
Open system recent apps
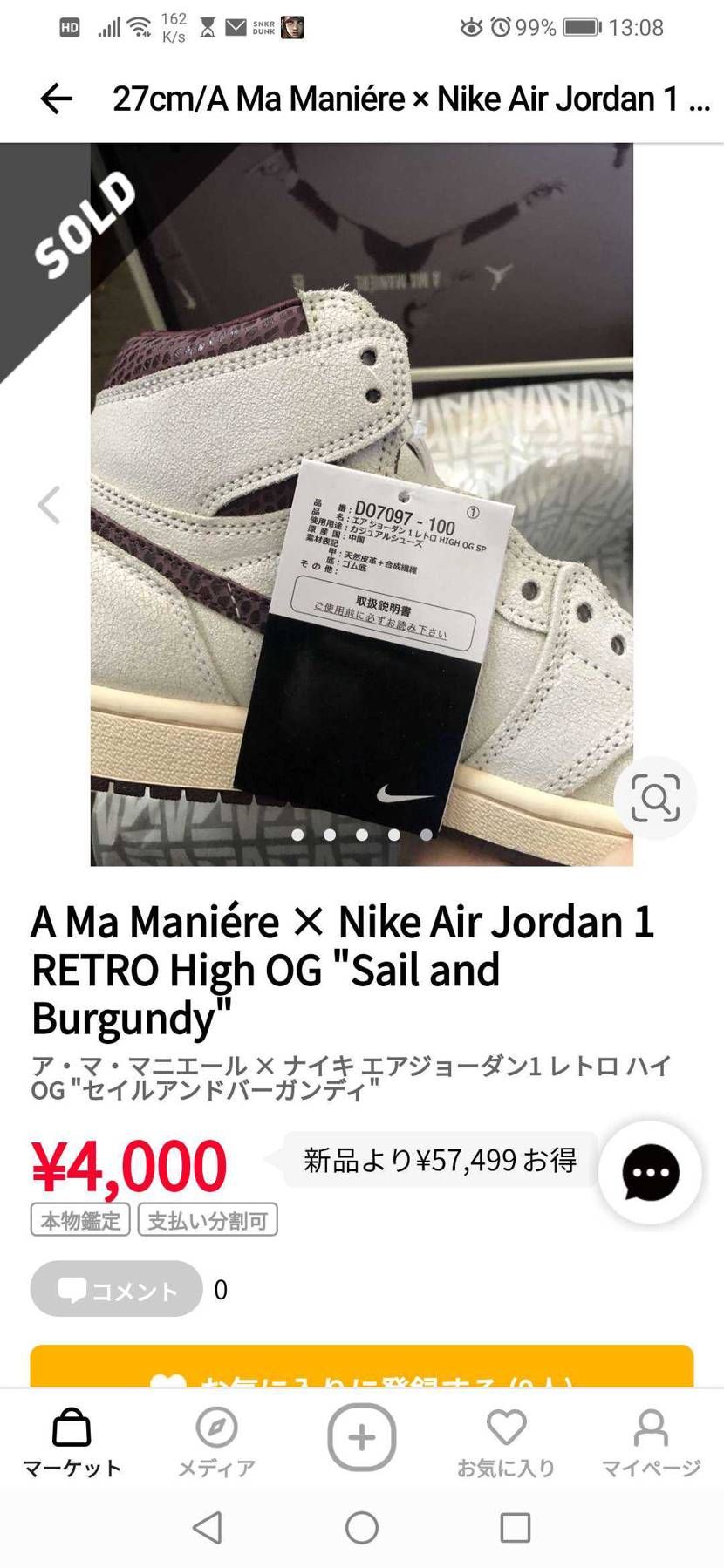click(x=515, y=1528)
